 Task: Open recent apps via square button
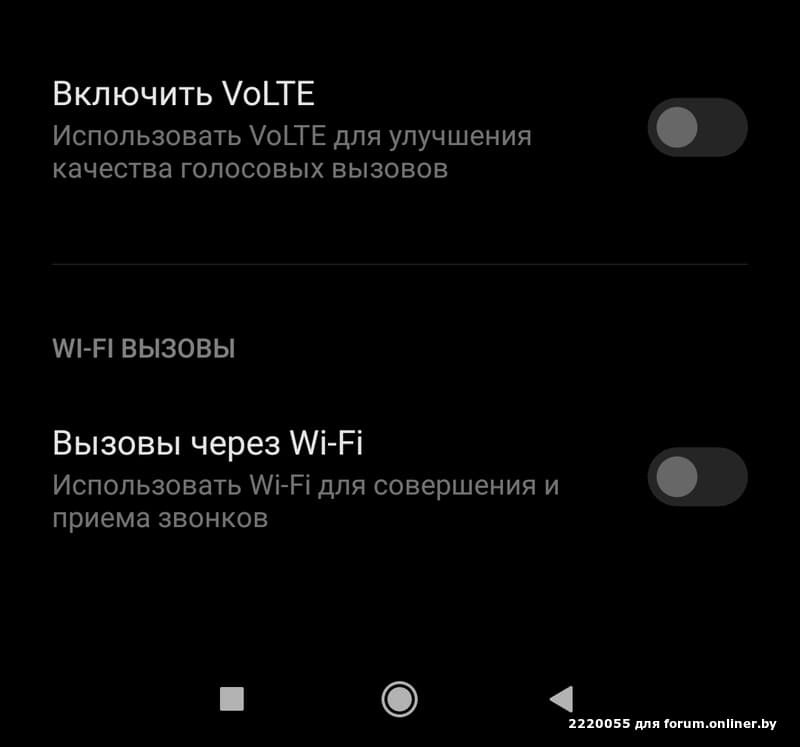pyautogui.click(x=232, y=699)
